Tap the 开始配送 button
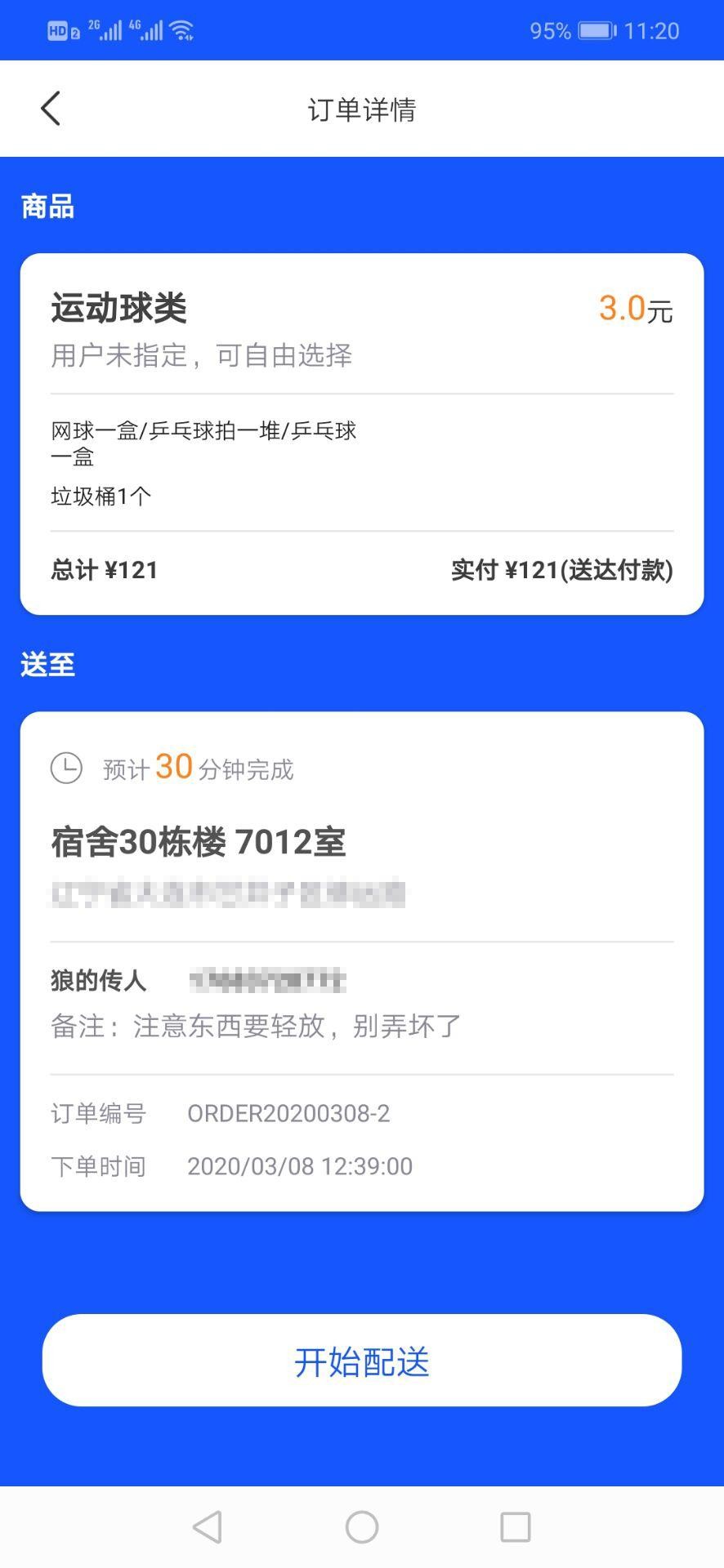The image size is (724, 1568). (361, 1361)
